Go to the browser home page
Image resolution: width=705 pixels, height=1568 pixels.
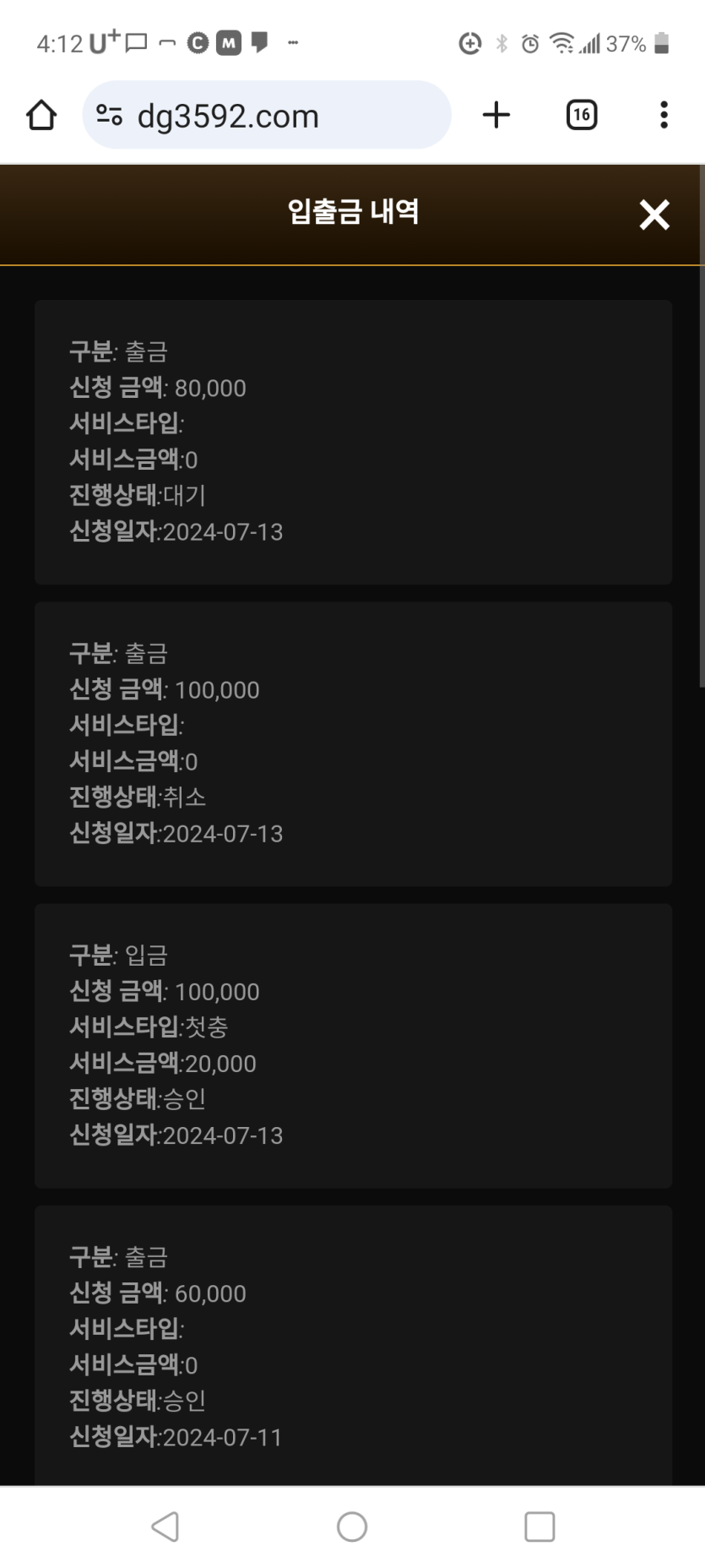tap(41, 115)
